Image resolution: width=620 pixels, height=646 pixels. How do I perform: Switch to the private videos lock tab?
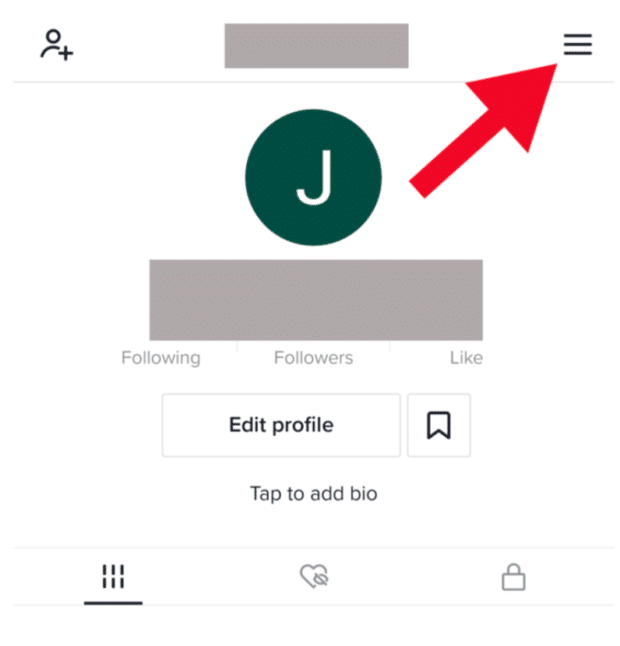[x=513, y=577]
